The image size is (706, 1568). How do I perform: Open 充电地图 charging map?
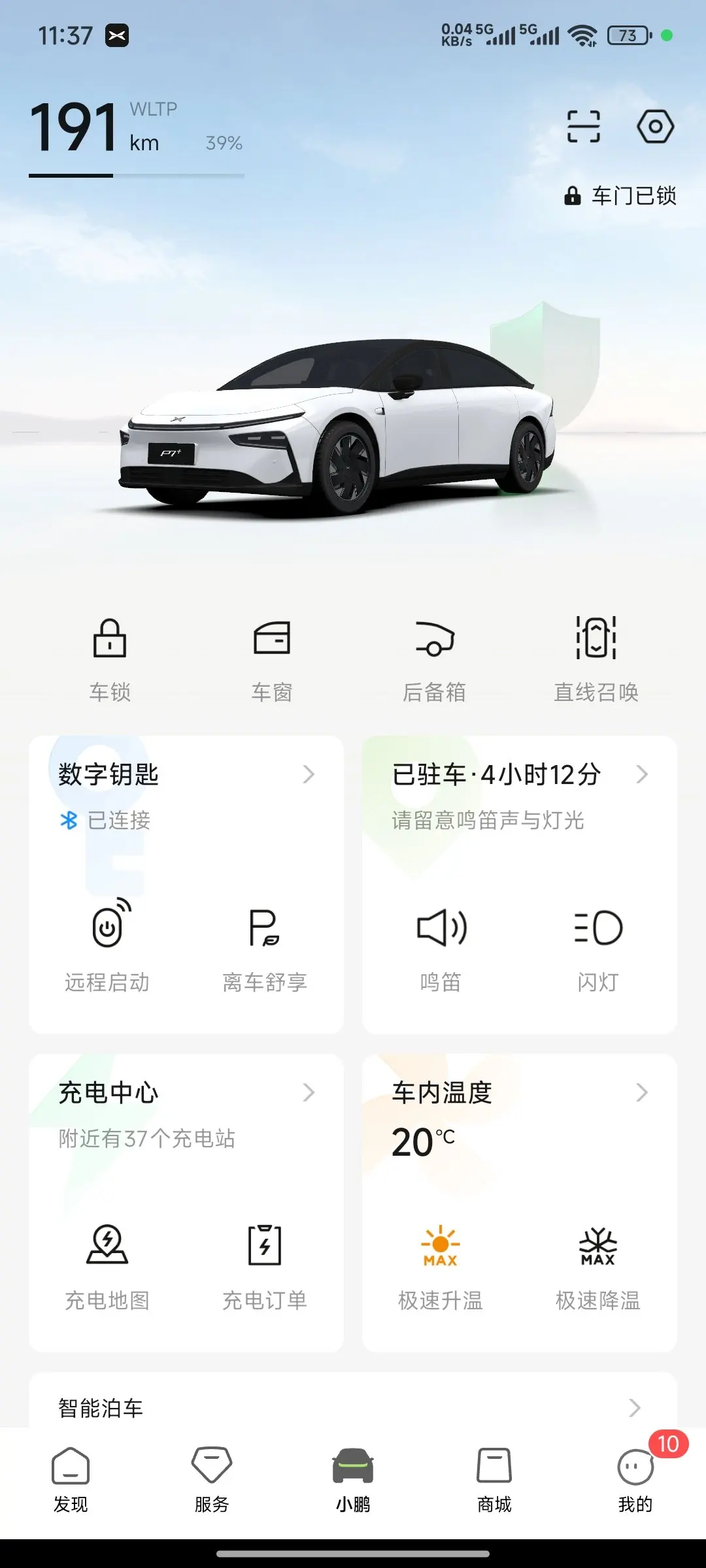tap(108, 1264)
